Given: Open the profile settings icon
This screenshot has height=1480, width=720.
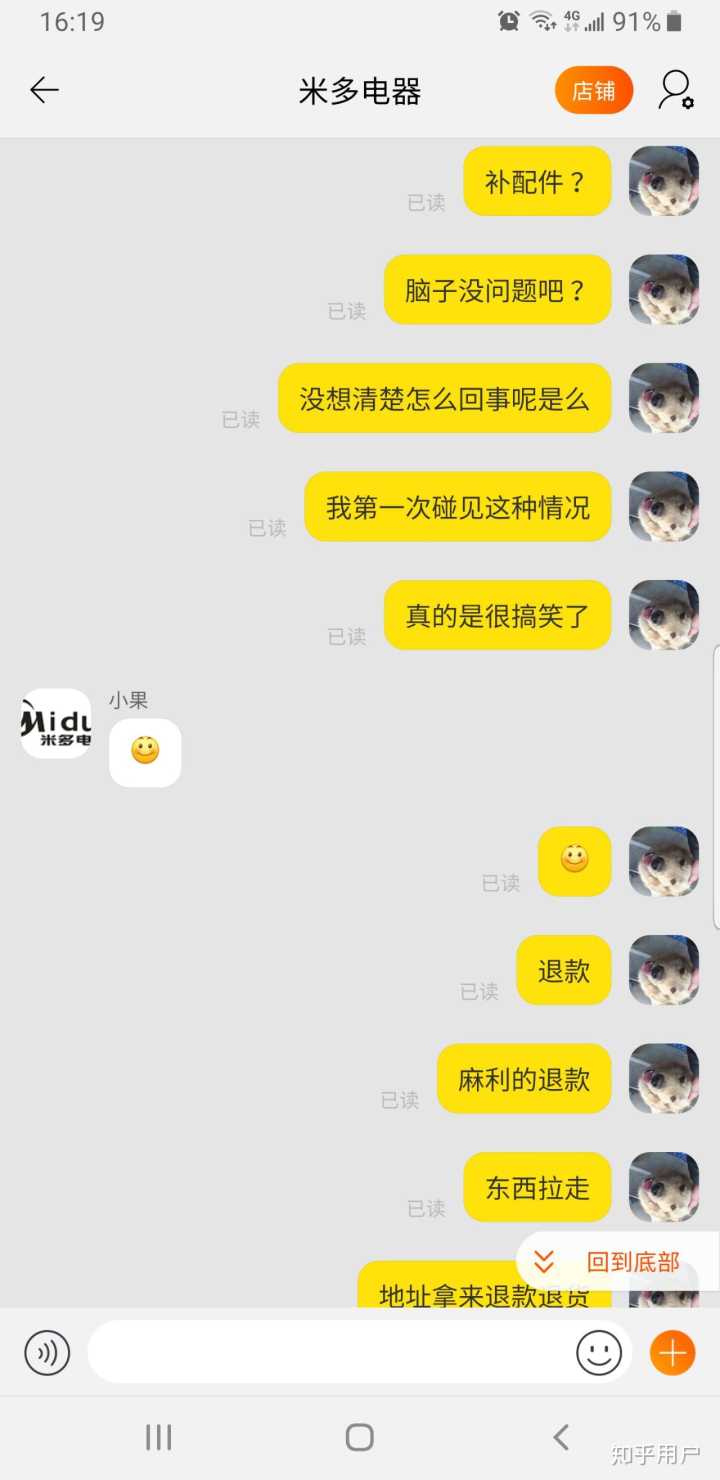Looking at the screenshot, I should (x=676, y=91).
